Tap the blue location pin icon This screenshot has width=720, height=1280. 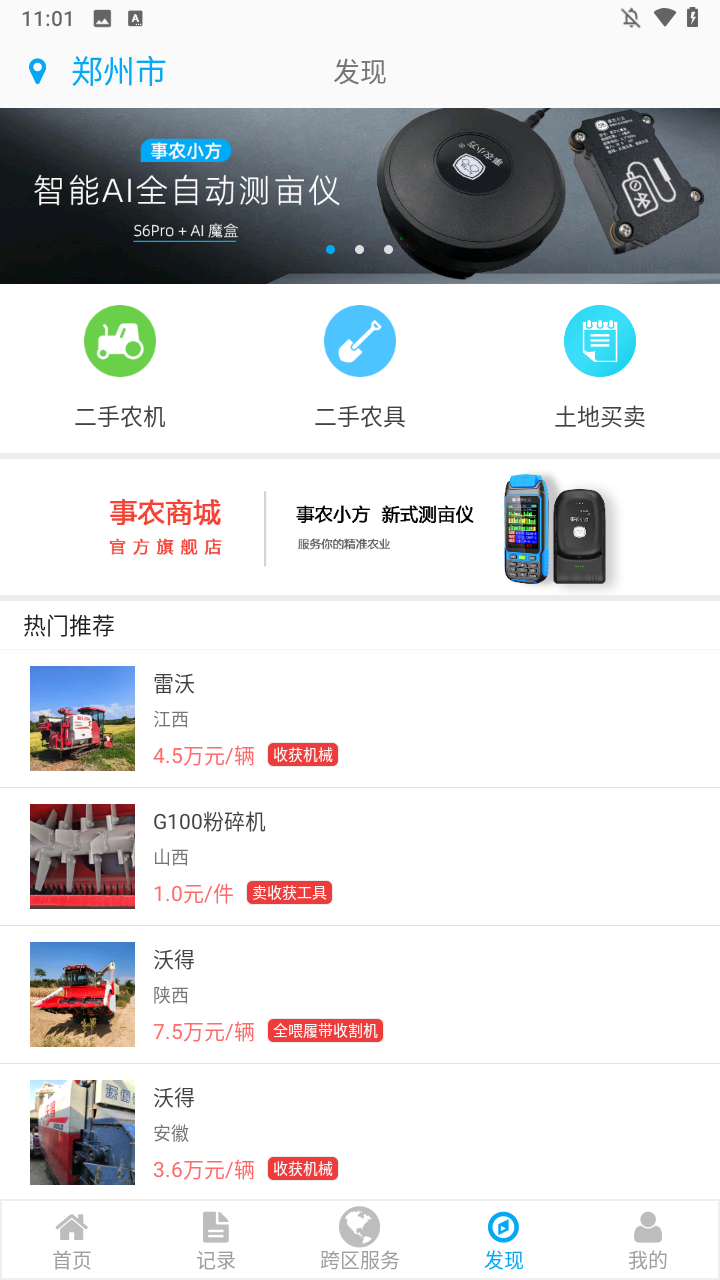coord(38,72)
